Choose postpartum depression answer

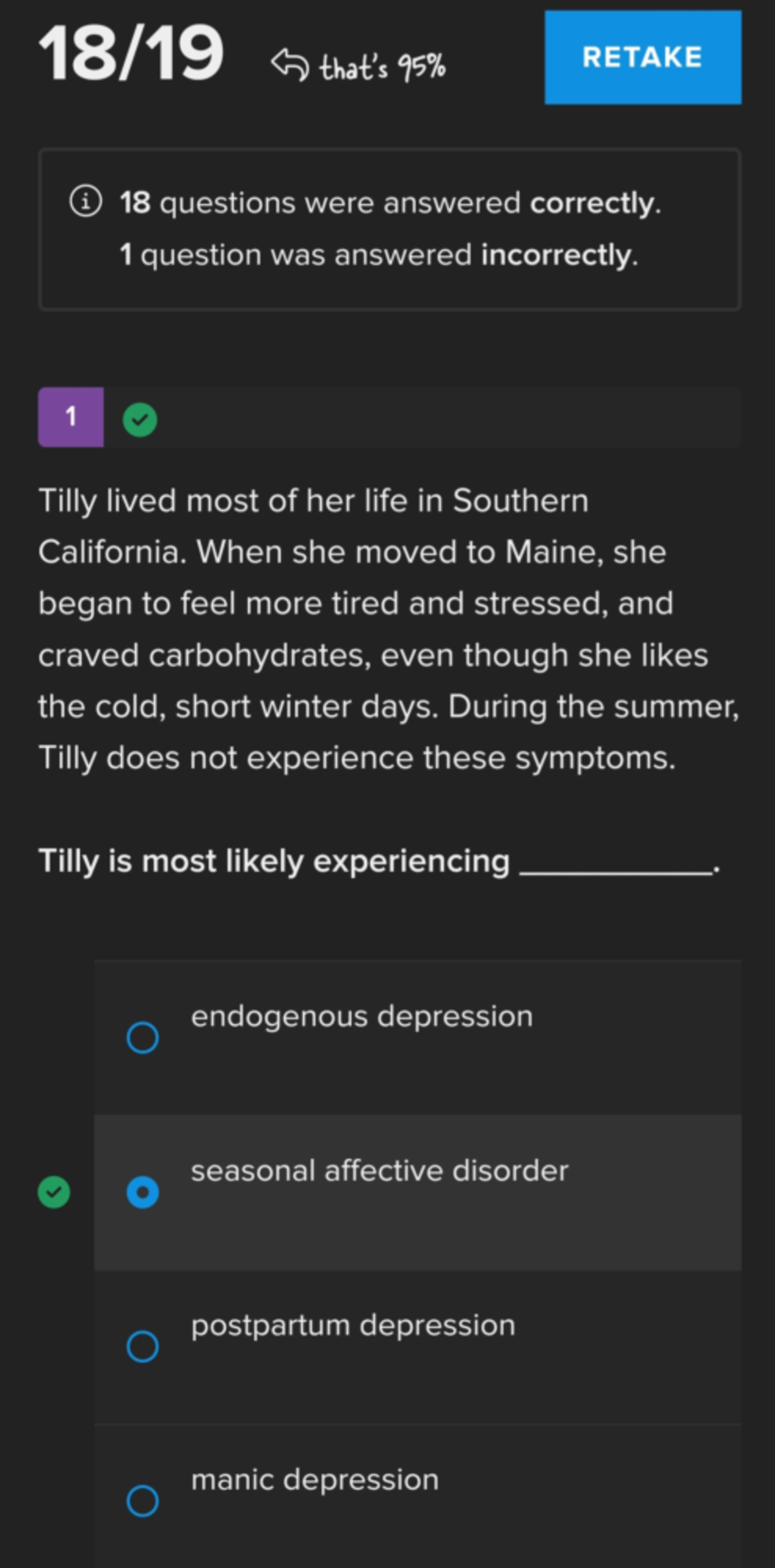tap(143, 1347)
